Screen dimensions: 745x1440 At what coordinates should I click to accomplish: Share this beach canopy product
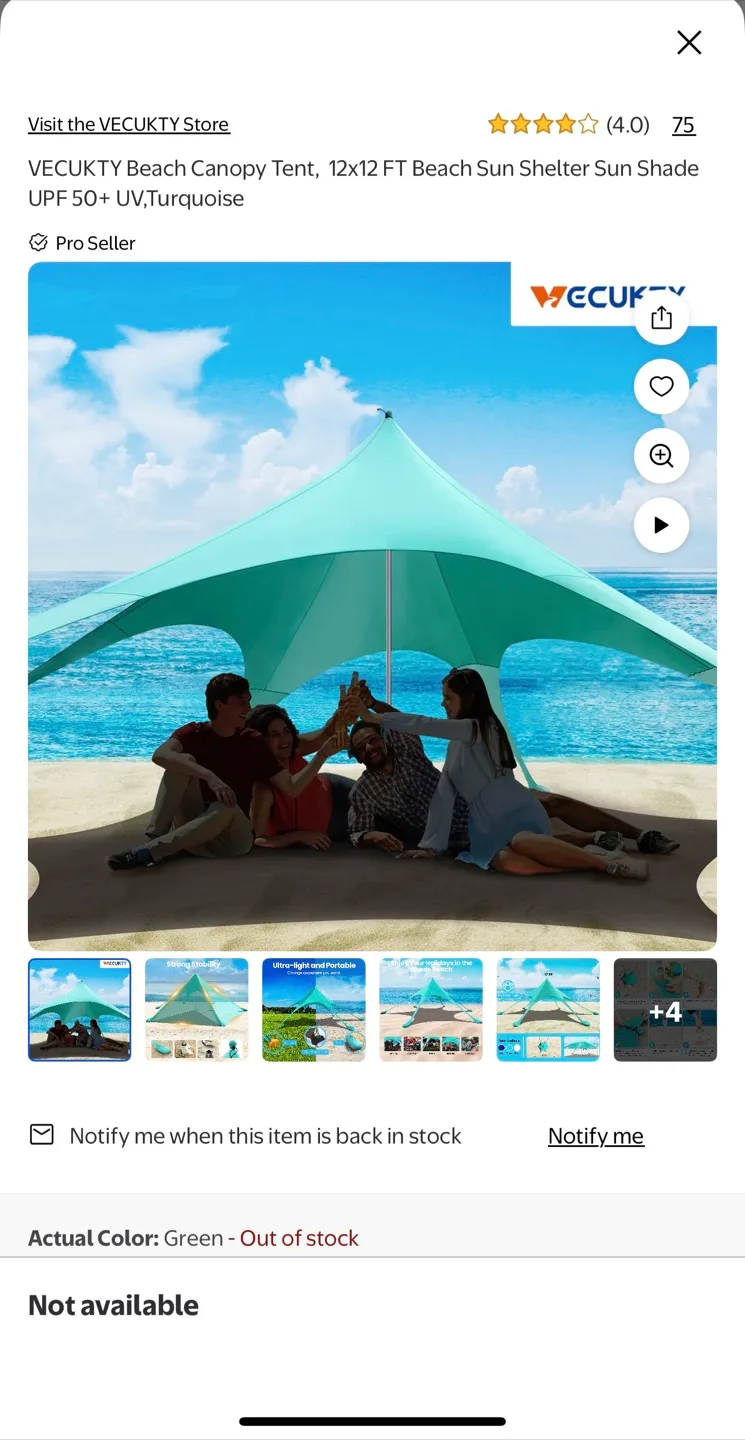coord(661,318)
